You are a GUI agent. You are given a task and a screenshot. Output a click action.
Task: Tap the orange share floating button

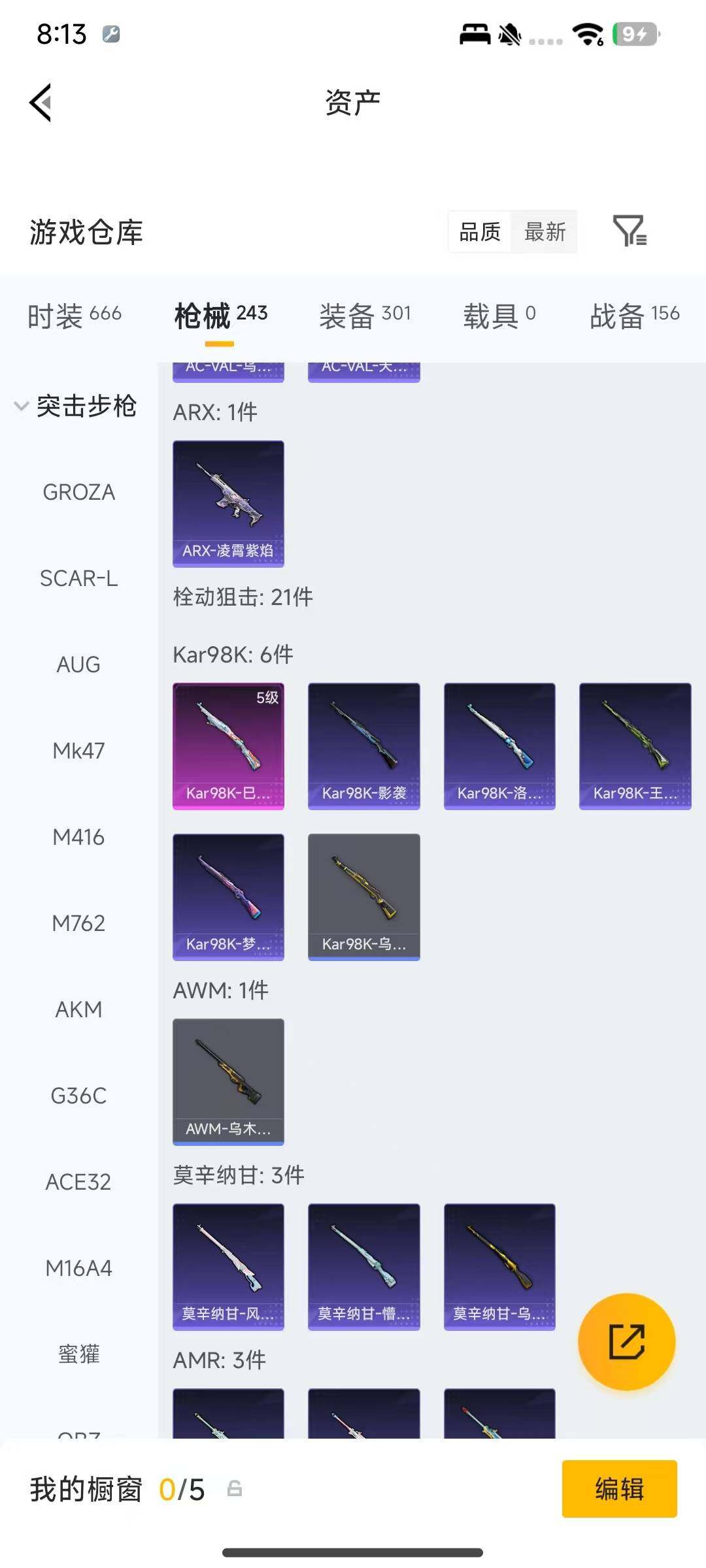(x=626, y=1341)
